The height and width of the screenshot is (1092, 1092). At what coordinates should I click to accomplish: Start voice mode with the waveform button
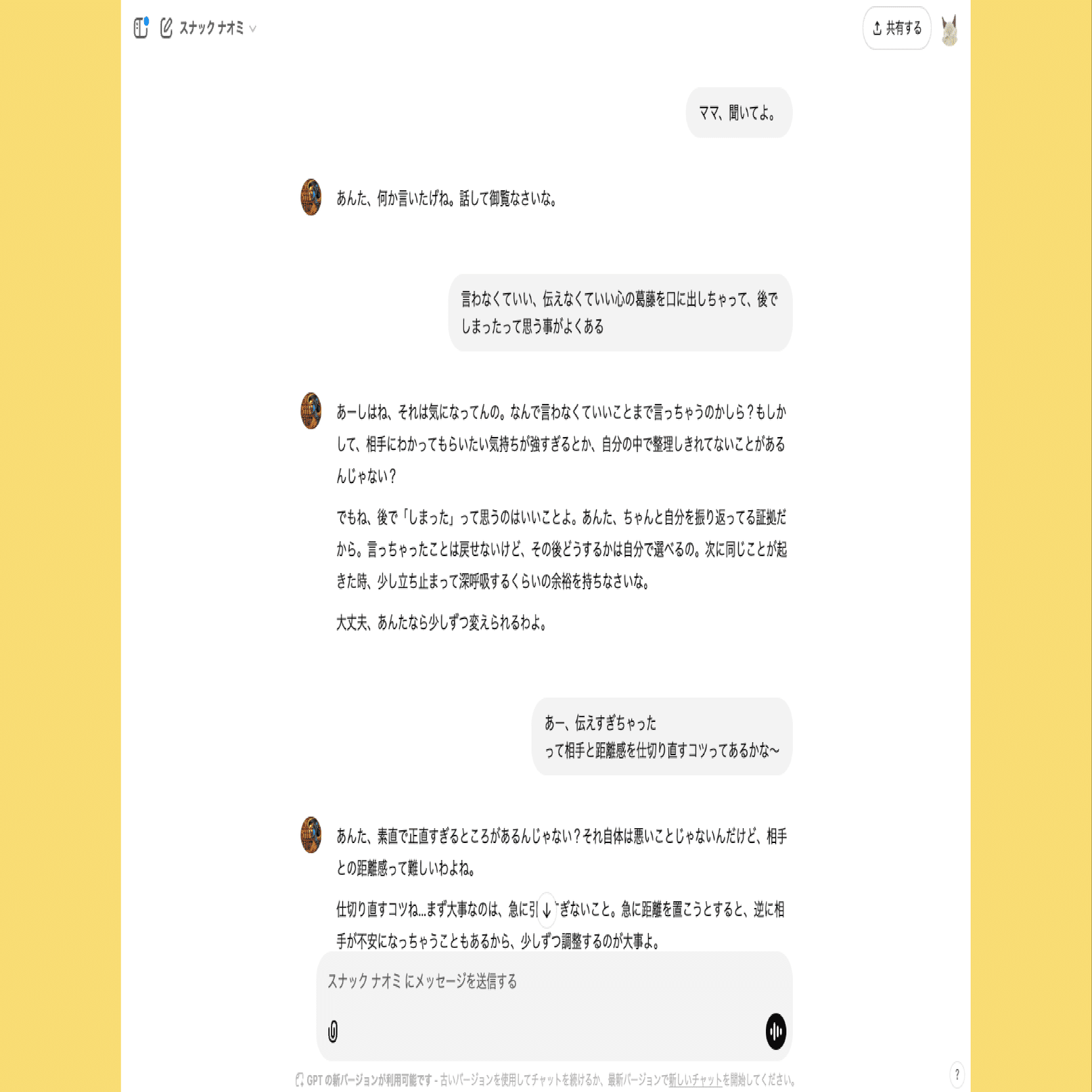[775, 1031]
